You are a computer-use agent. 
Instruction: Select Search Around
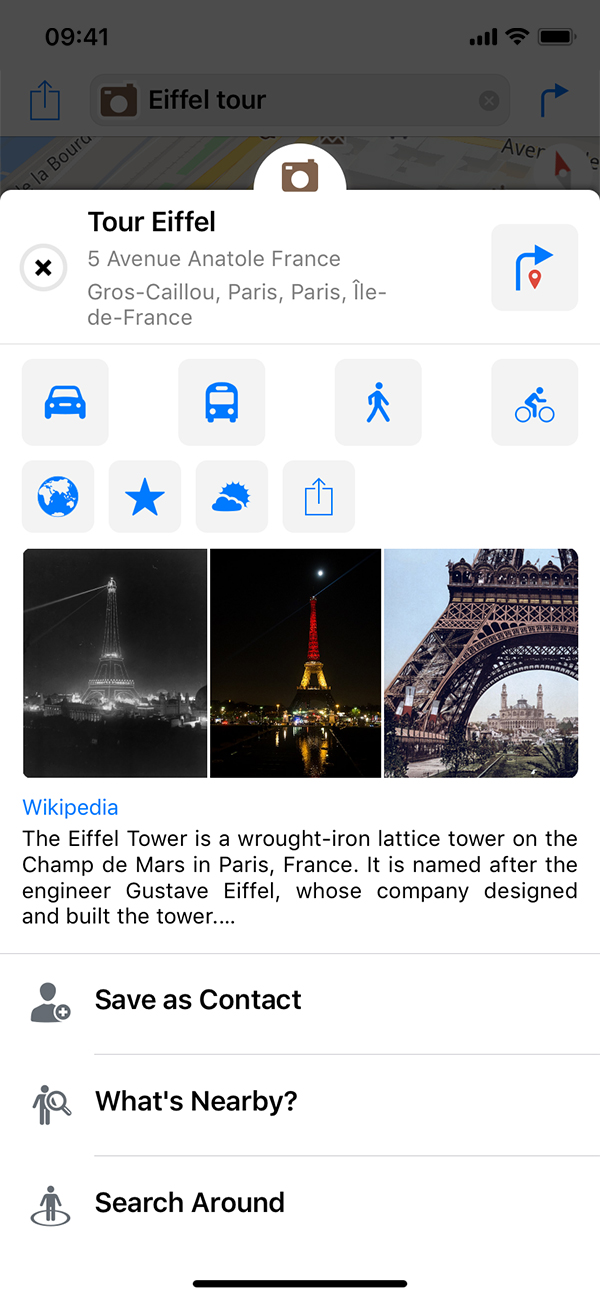[190, 1202]
